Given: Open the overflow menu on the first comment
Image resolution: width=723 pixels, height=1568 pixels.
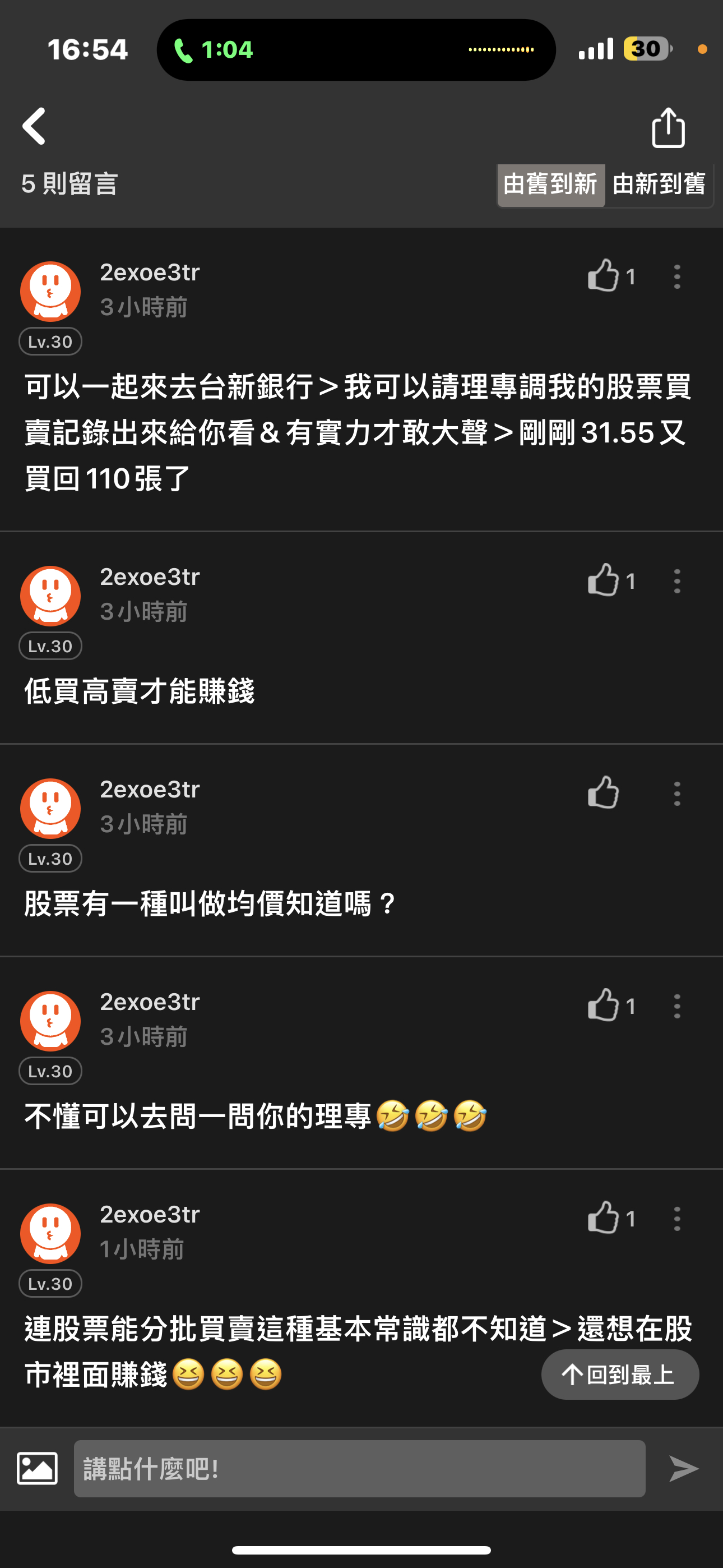Looking at the screenshot, I should pyautogui.click(x=676, y=277).
